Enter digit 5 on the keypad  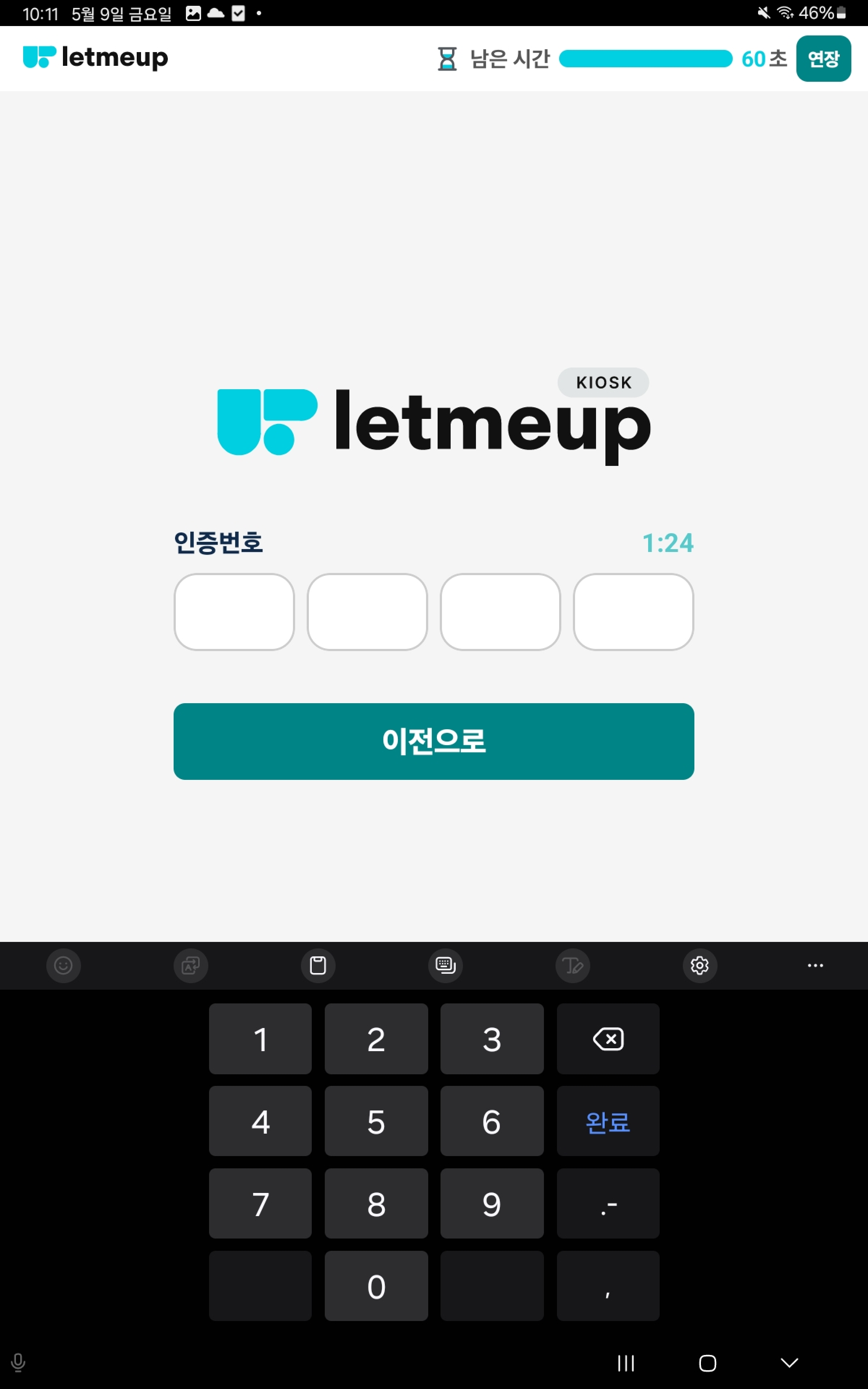pos(376,1121)
